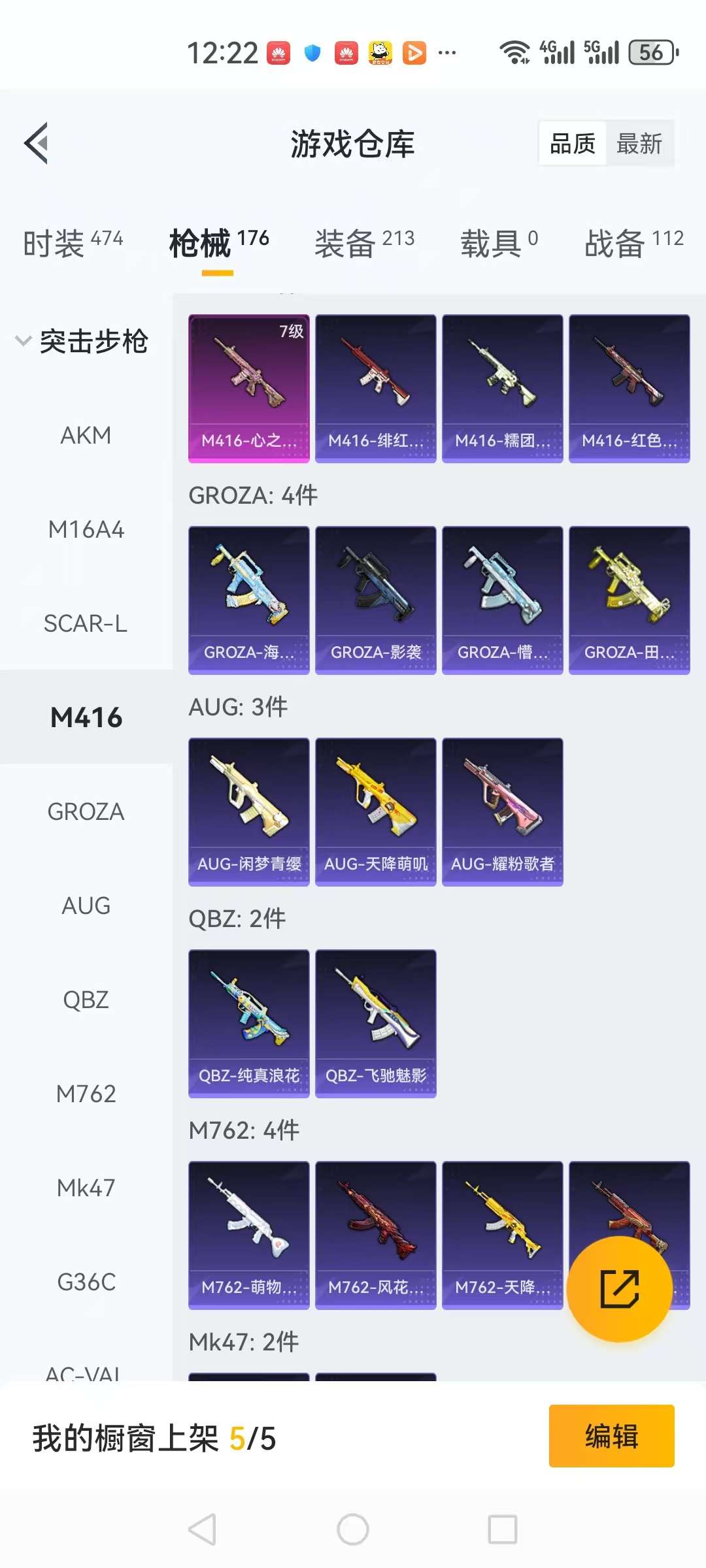Switch to the 装备 tab

point(364,243)
